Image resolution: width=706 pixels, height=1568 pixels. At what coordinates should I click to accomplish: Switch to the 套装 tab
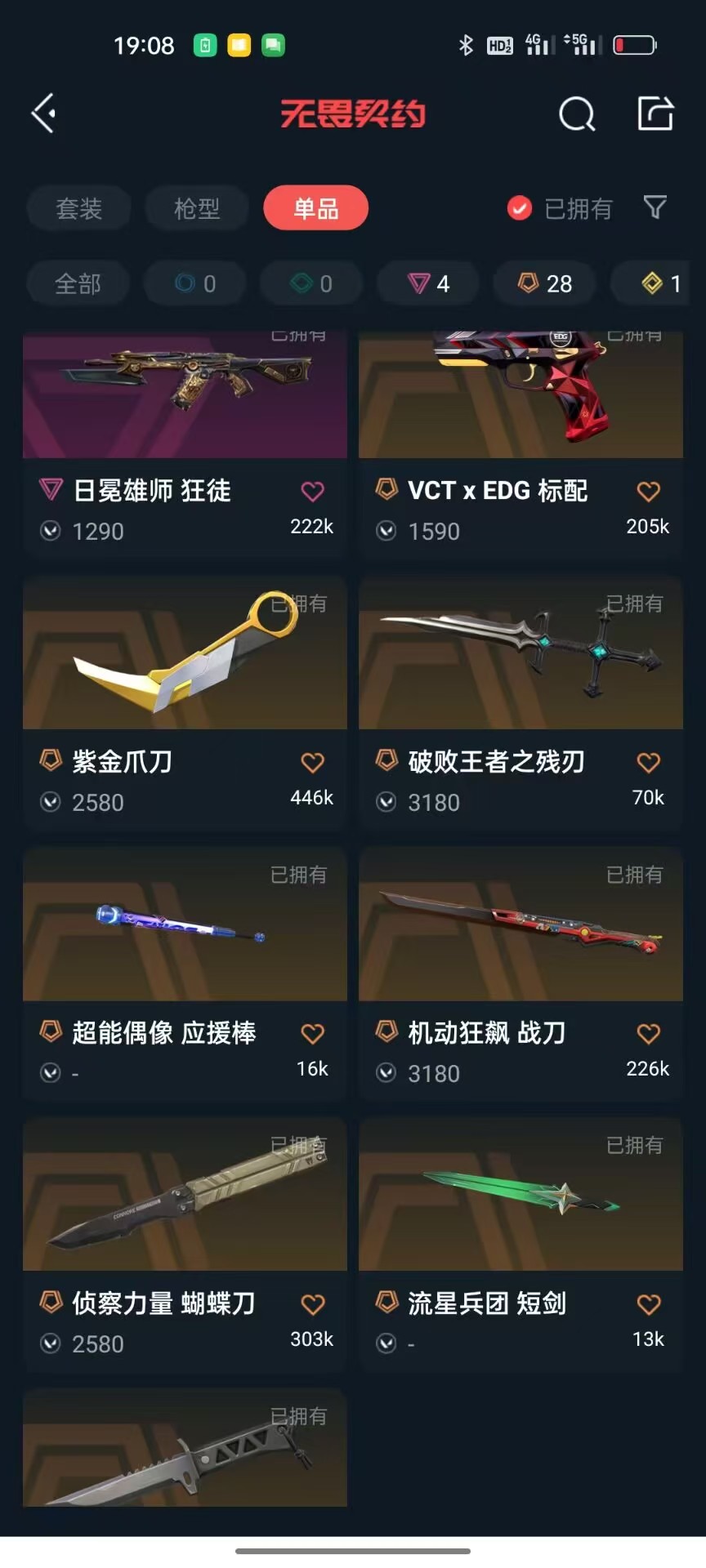(78, 208)
